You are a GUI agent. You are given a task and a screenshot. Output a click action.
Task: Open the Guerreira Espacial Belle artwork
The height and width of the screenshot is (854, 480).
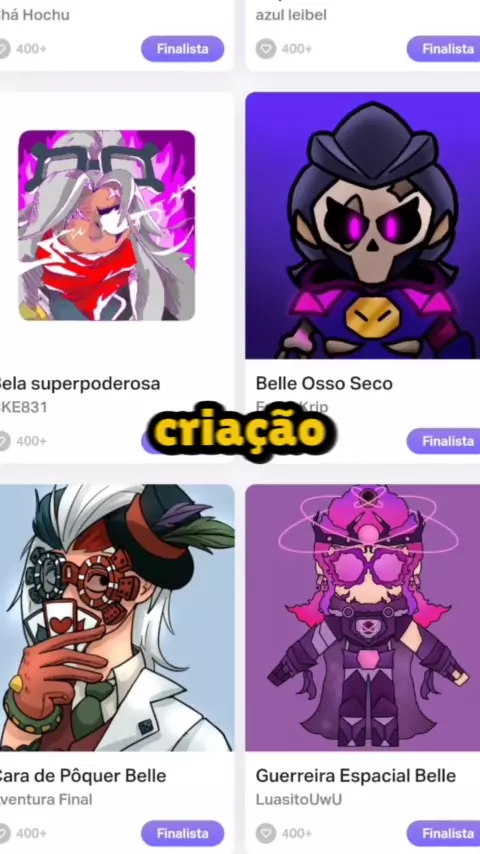tap(362, 618)
